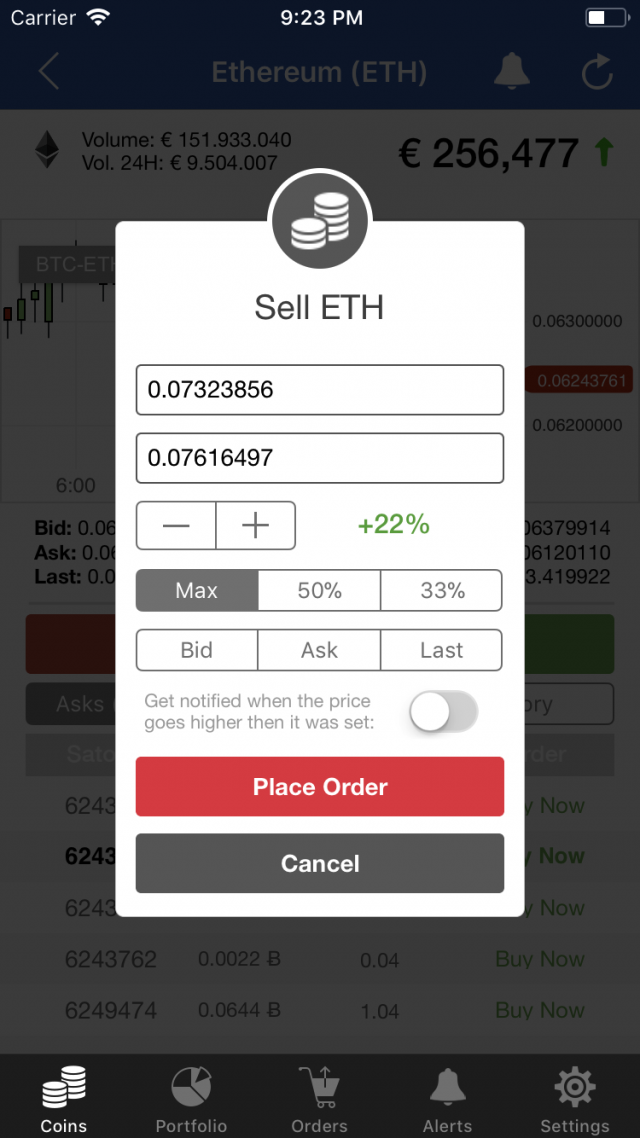Set the price to Bid
The width and height of the screenshot is (640, 1138).
(197, 650)
